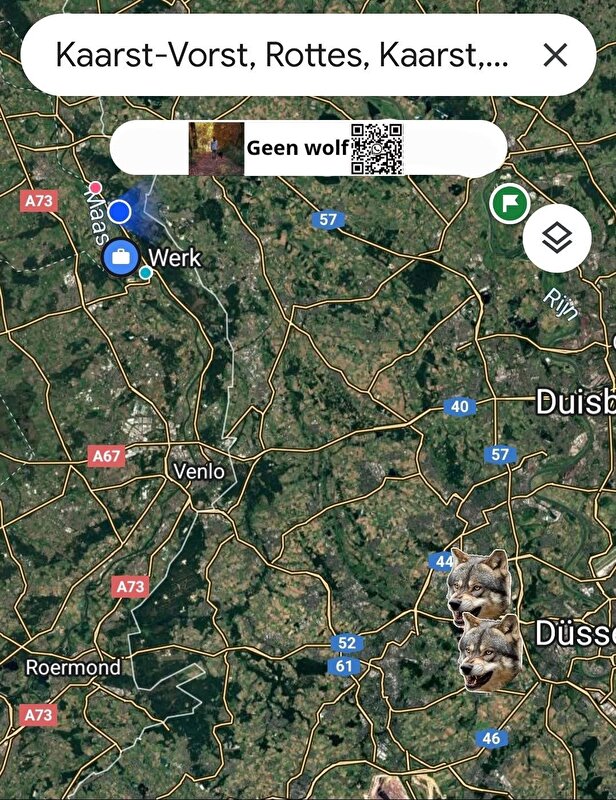Screen dimensions: 616x800
Task: Open the search field showing Kaarst-Vorst
Action: pos(280,55)
